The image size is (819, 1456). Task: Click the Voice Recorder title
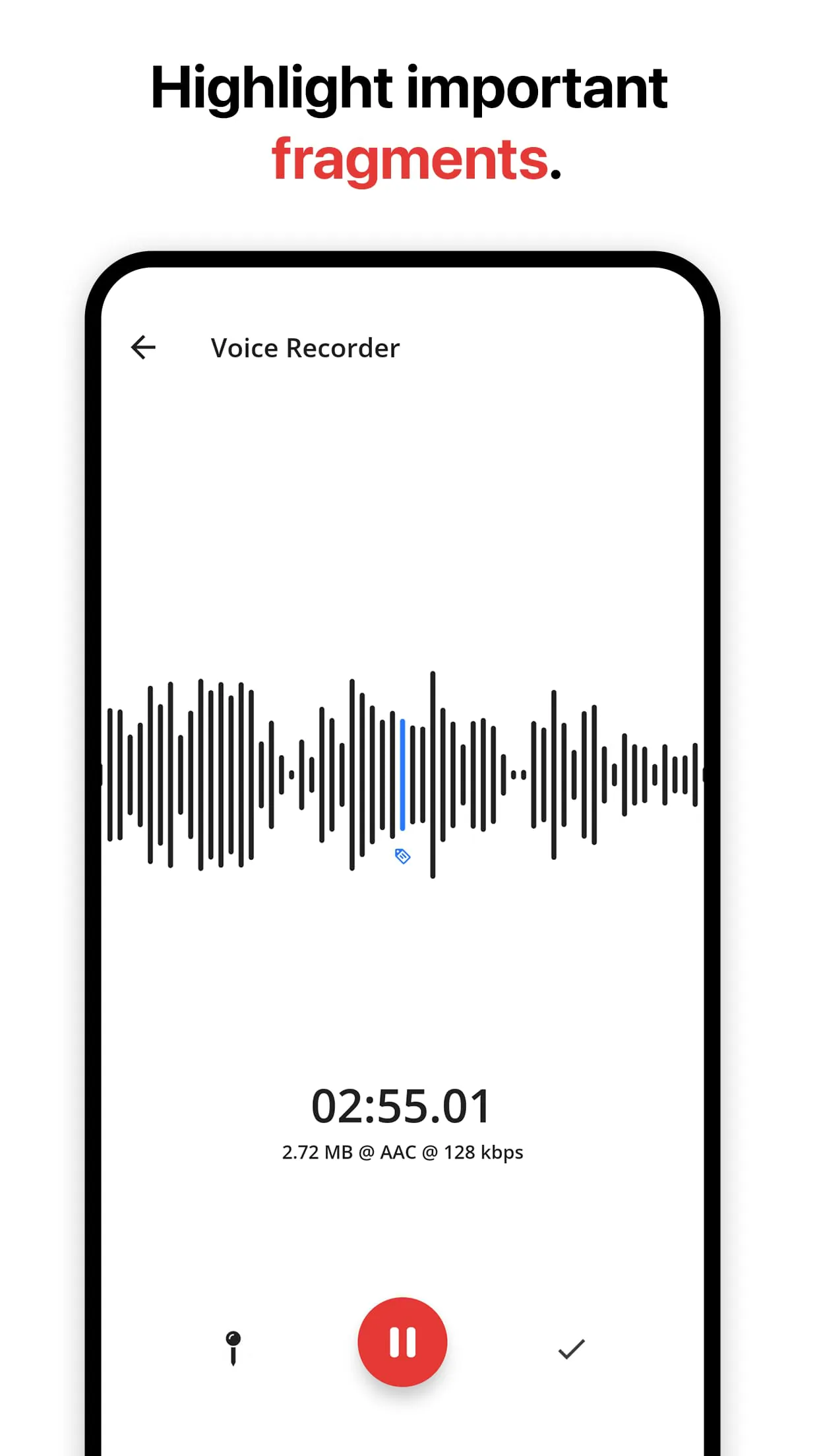point(304,348)
